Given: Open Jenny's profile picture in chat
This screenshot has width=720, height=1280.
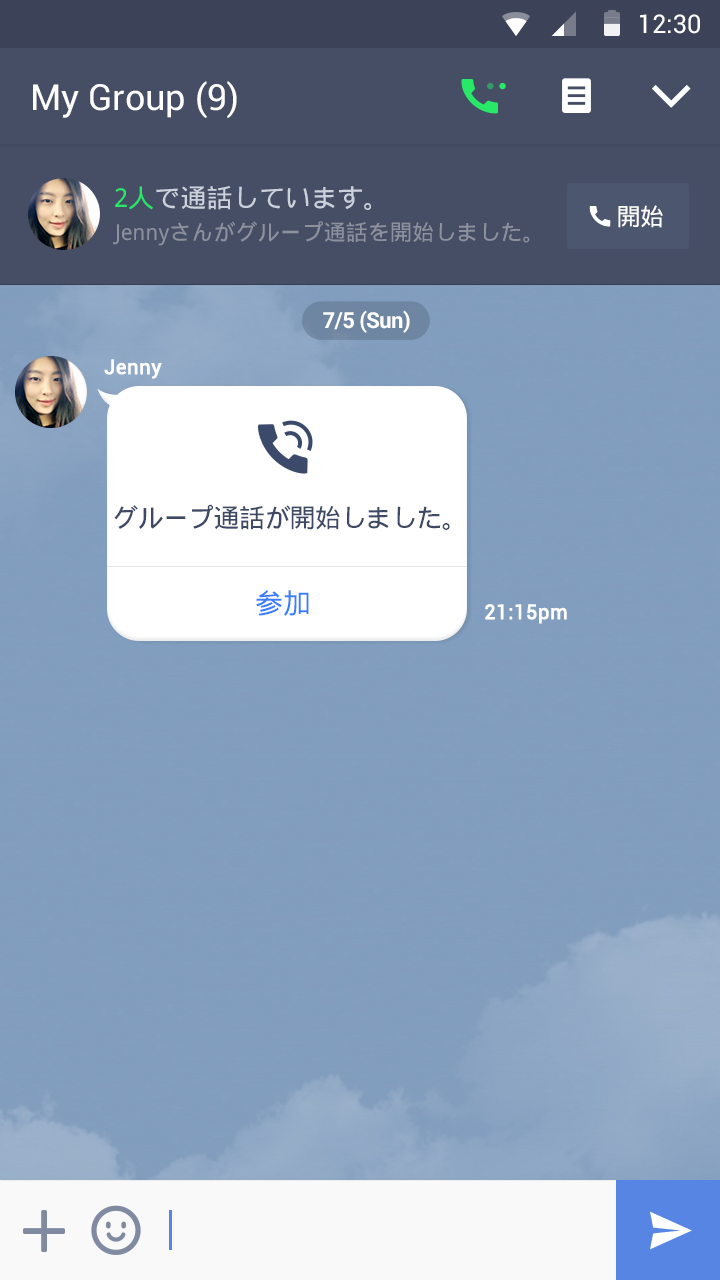Looking at the screenshot, I should [x=51, y=392].
